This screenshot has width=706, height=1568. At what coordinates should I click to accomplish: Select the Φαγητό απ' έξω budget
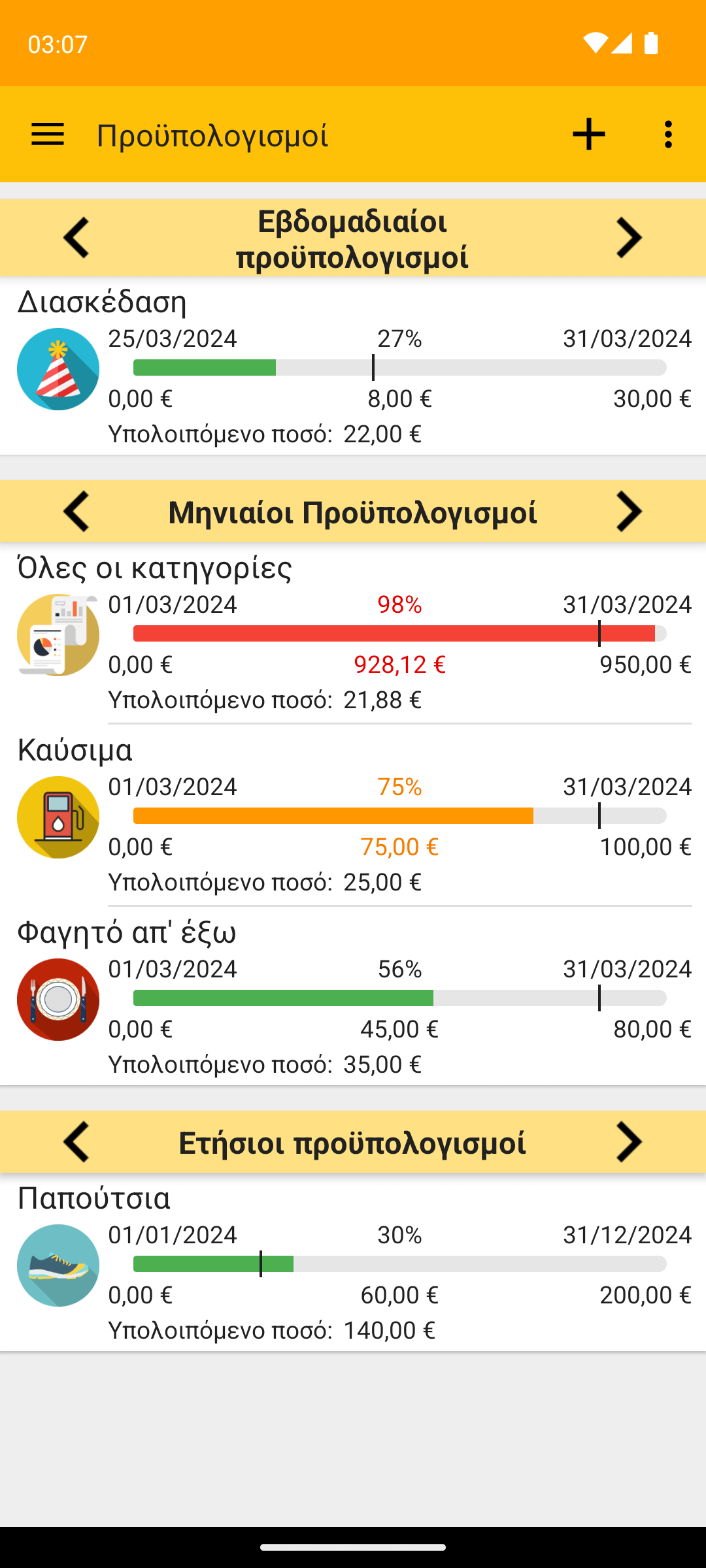[353, 997]
